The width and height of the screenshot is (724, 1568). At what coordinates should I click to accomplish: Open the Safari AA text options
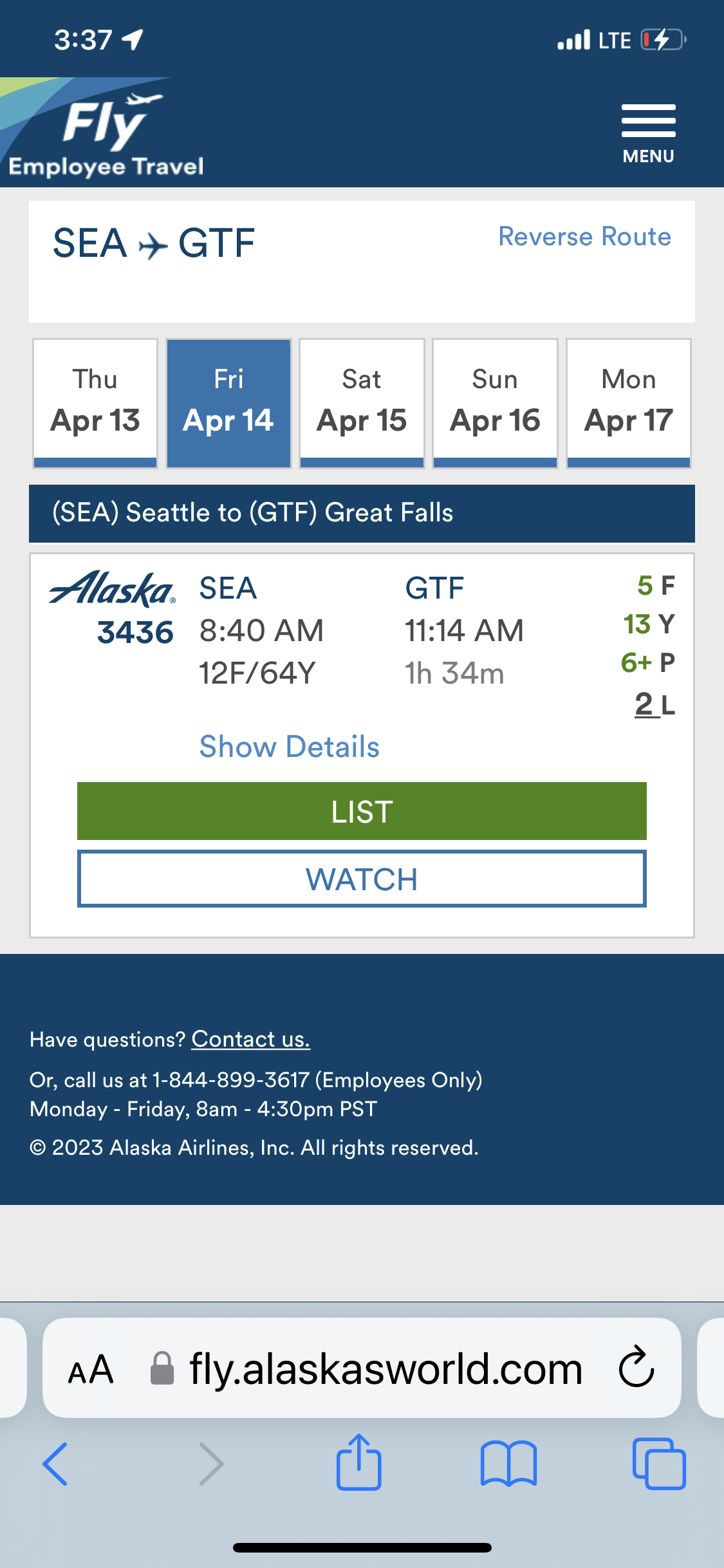point(91,1369)
